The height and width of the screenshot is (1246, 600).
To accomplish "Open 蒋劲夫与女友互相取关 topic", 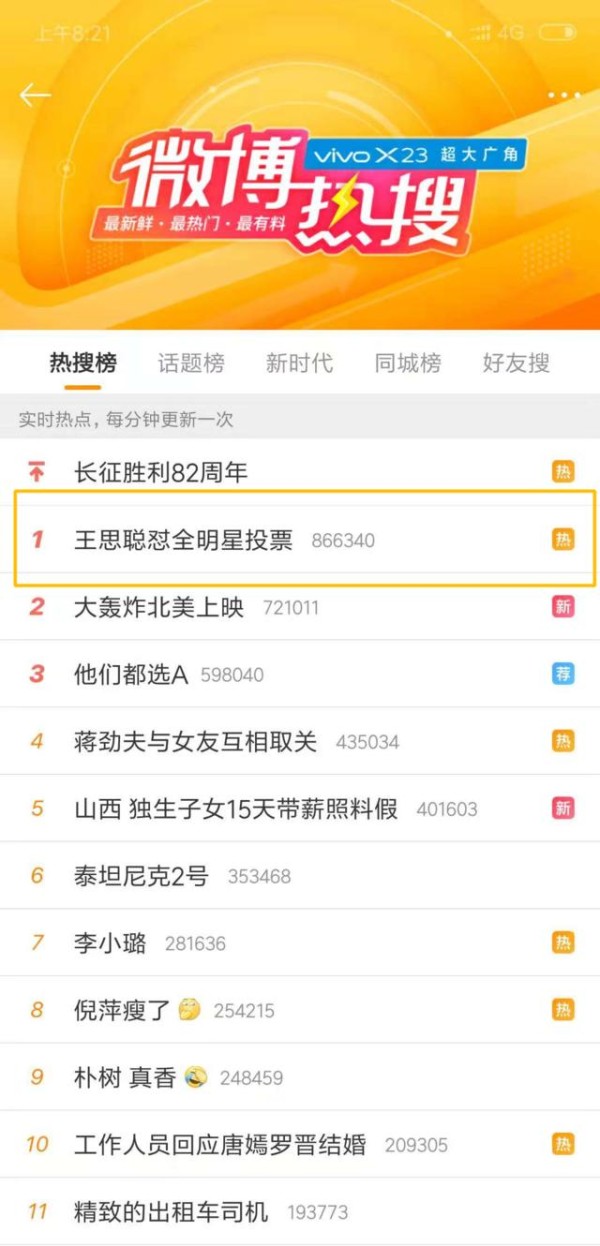I will [300, 741].
